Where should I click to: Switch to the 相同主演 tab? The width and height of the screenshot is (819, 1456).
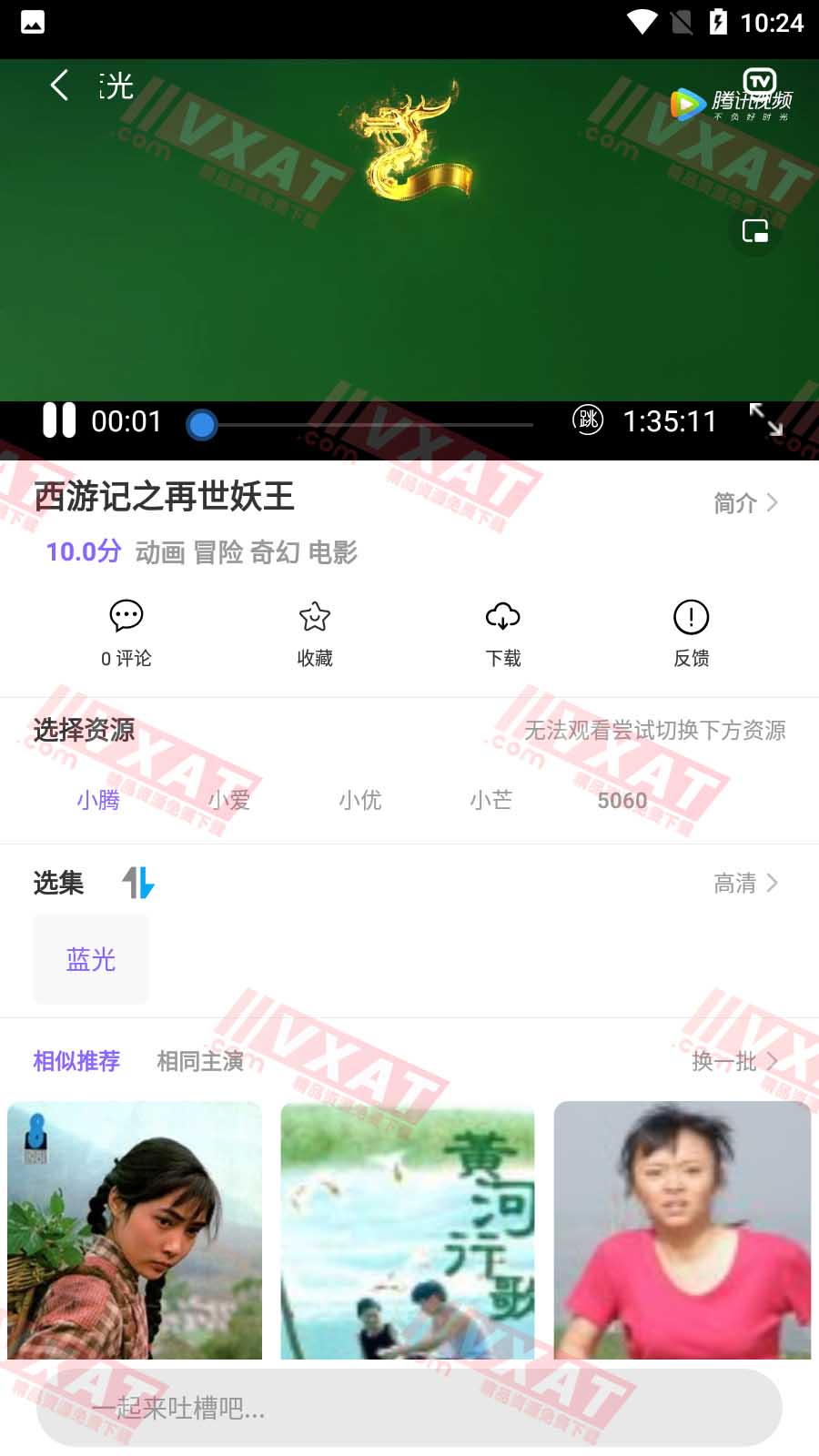200,1061
